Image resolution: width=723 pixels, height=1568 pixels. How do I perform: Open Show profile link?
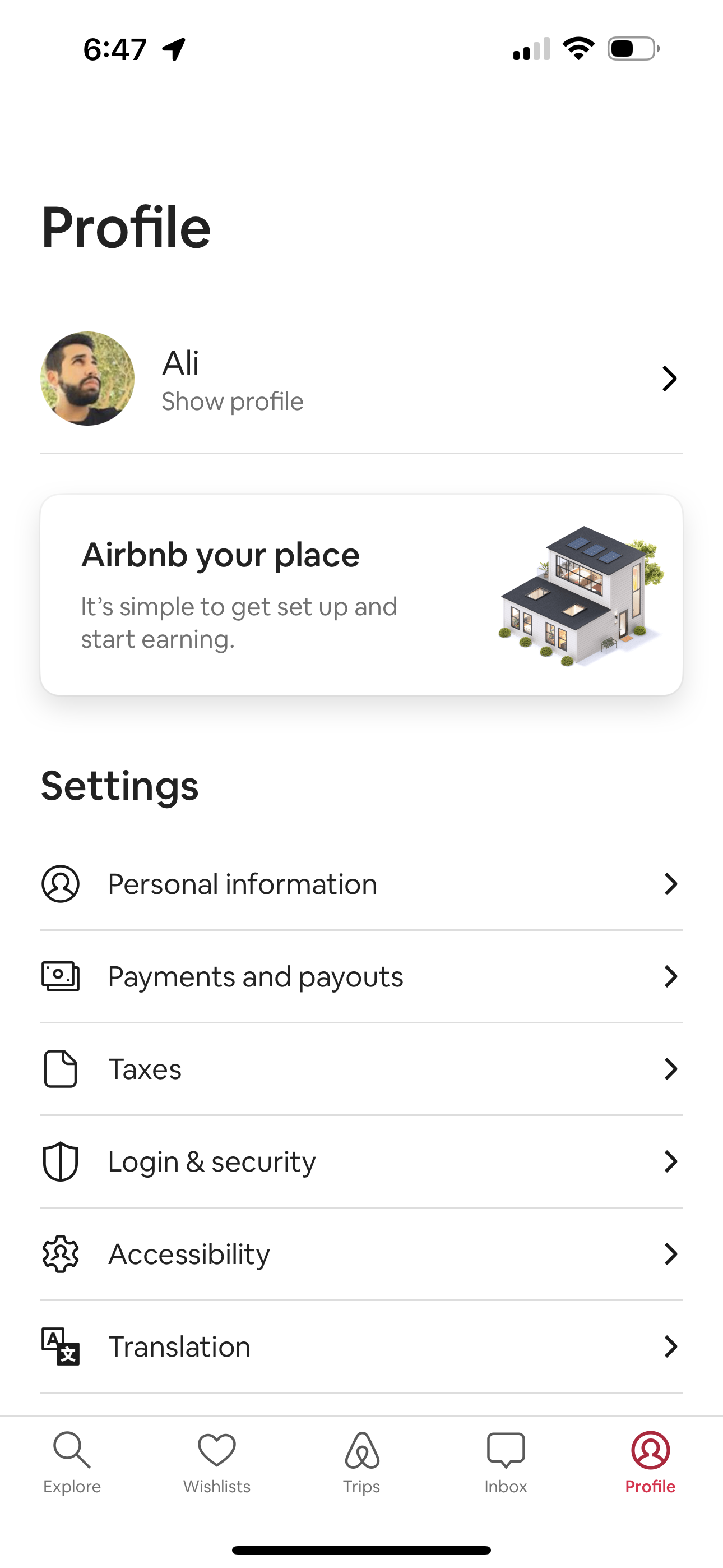pyautogui.click(x=233, y=400)
